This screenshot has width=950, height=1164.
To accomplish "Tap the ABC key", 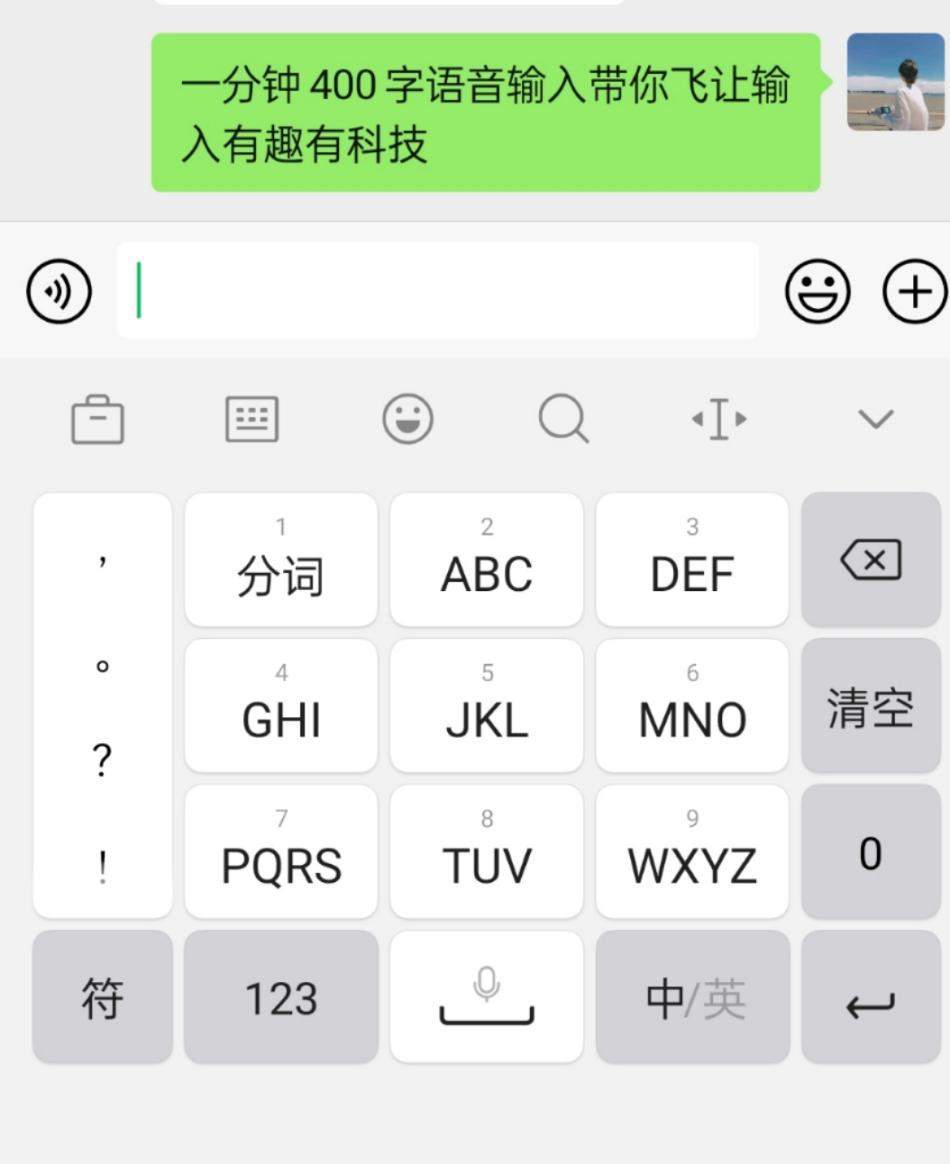I will coord(486,560).
